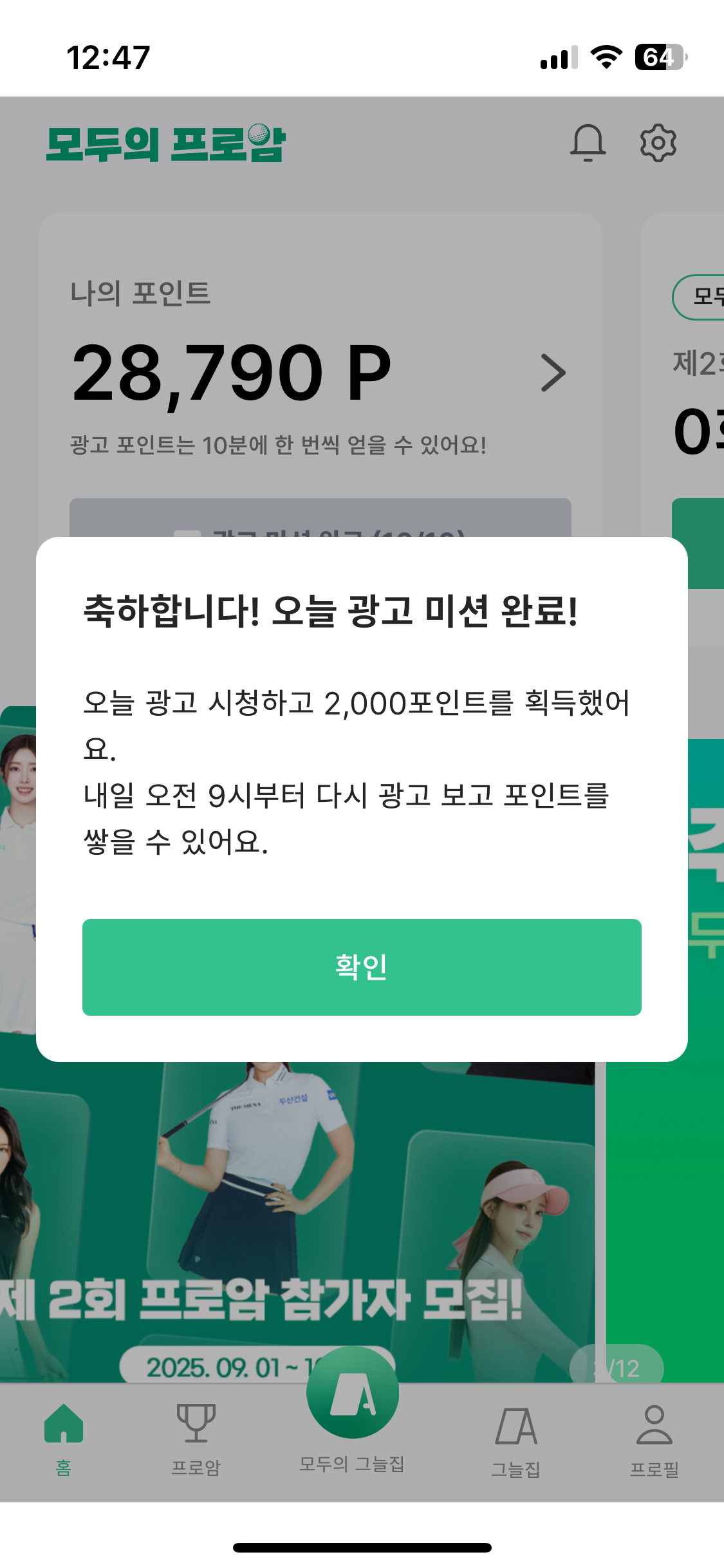The height and width of the screenshot is (1568, 724).
Task: Open my points details chevron
Action: 553,373
